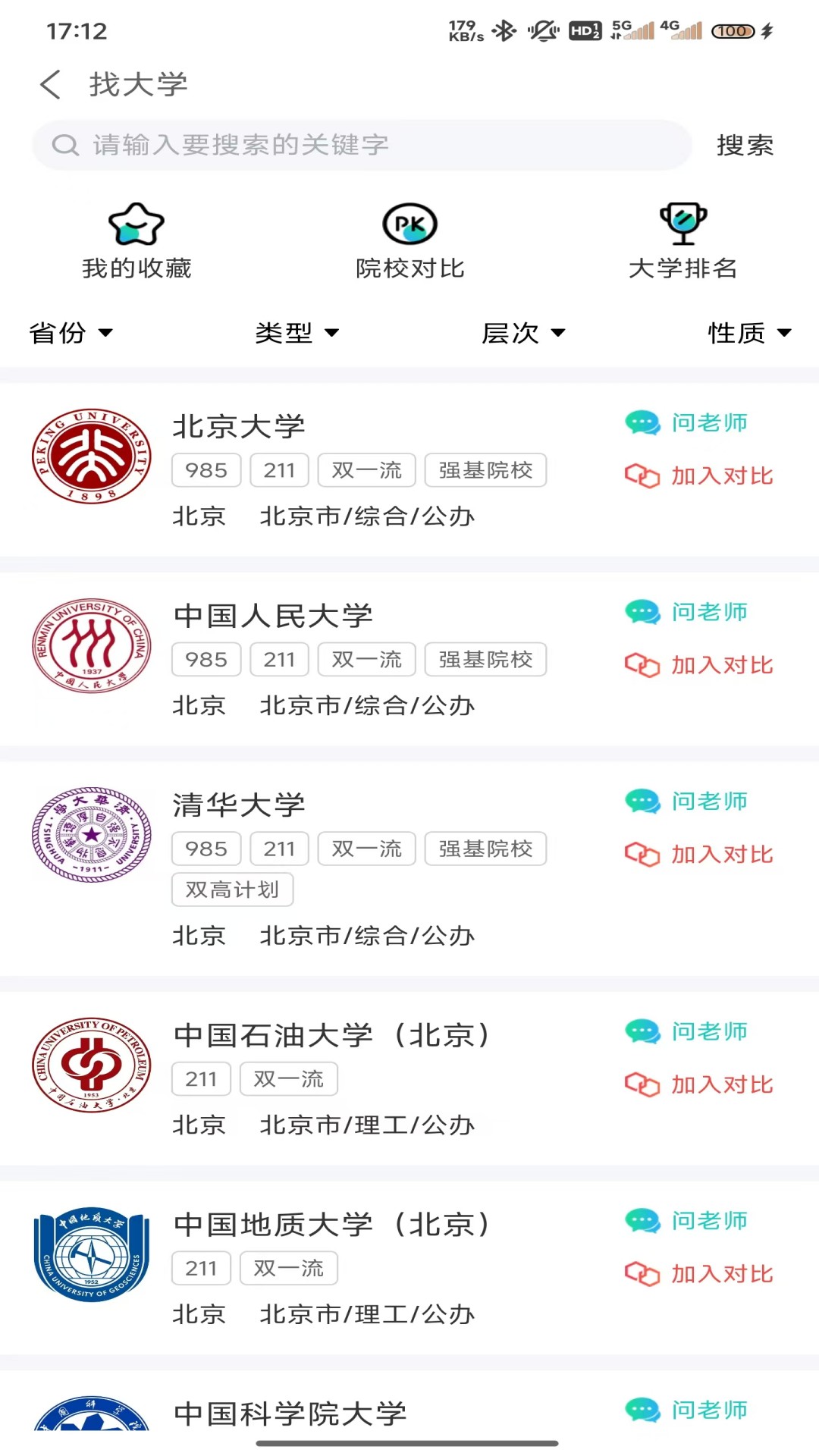
Task: Open the 类型 type filter dropdown
Action: (296, 332)
